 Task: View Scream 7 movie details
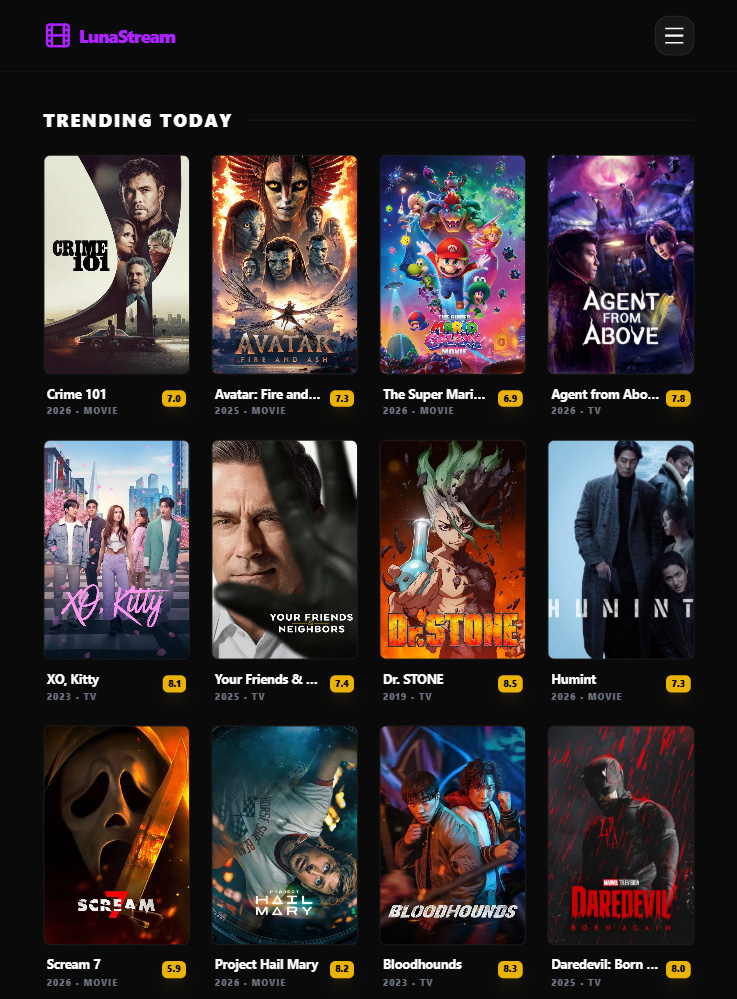pos(116,835)
